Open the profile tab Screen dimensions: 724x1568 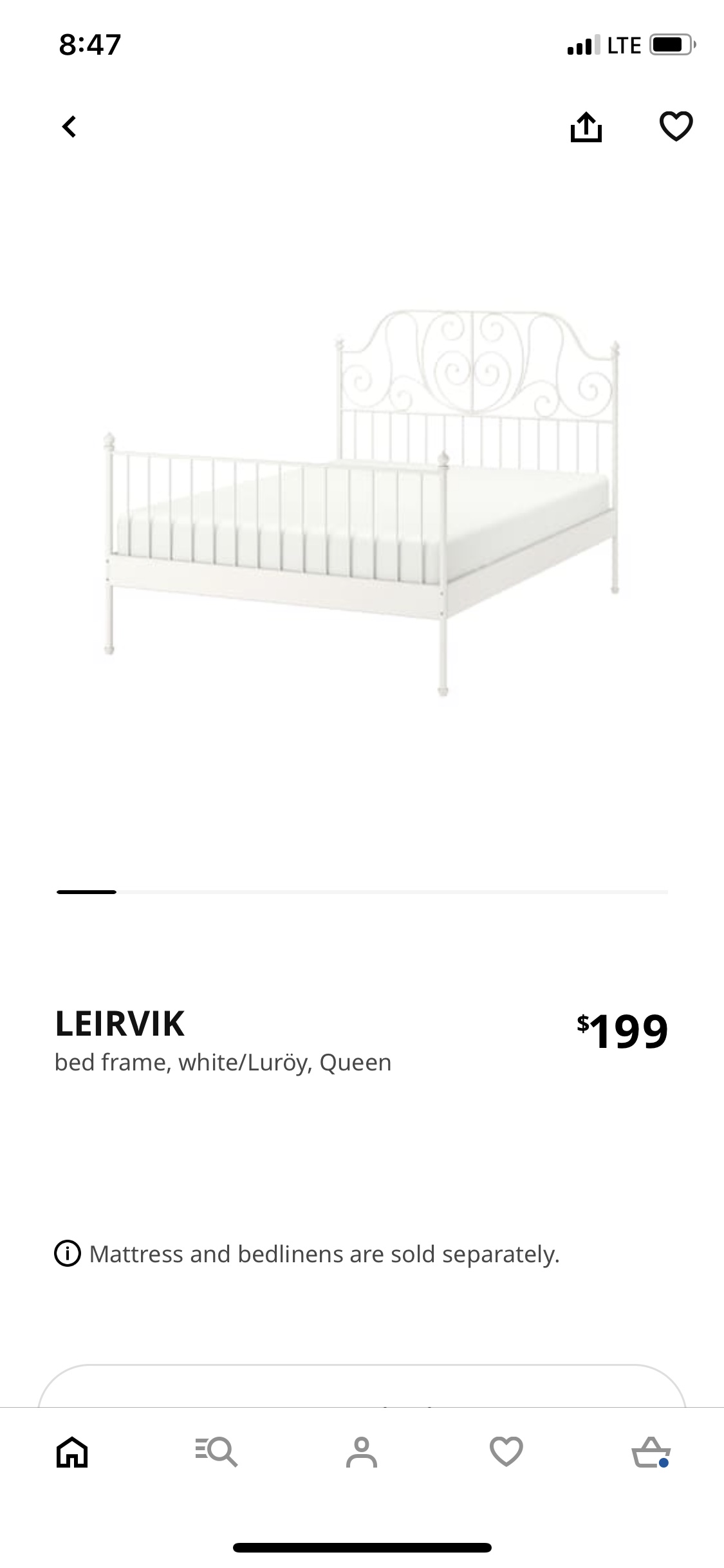click(362, 1452)
